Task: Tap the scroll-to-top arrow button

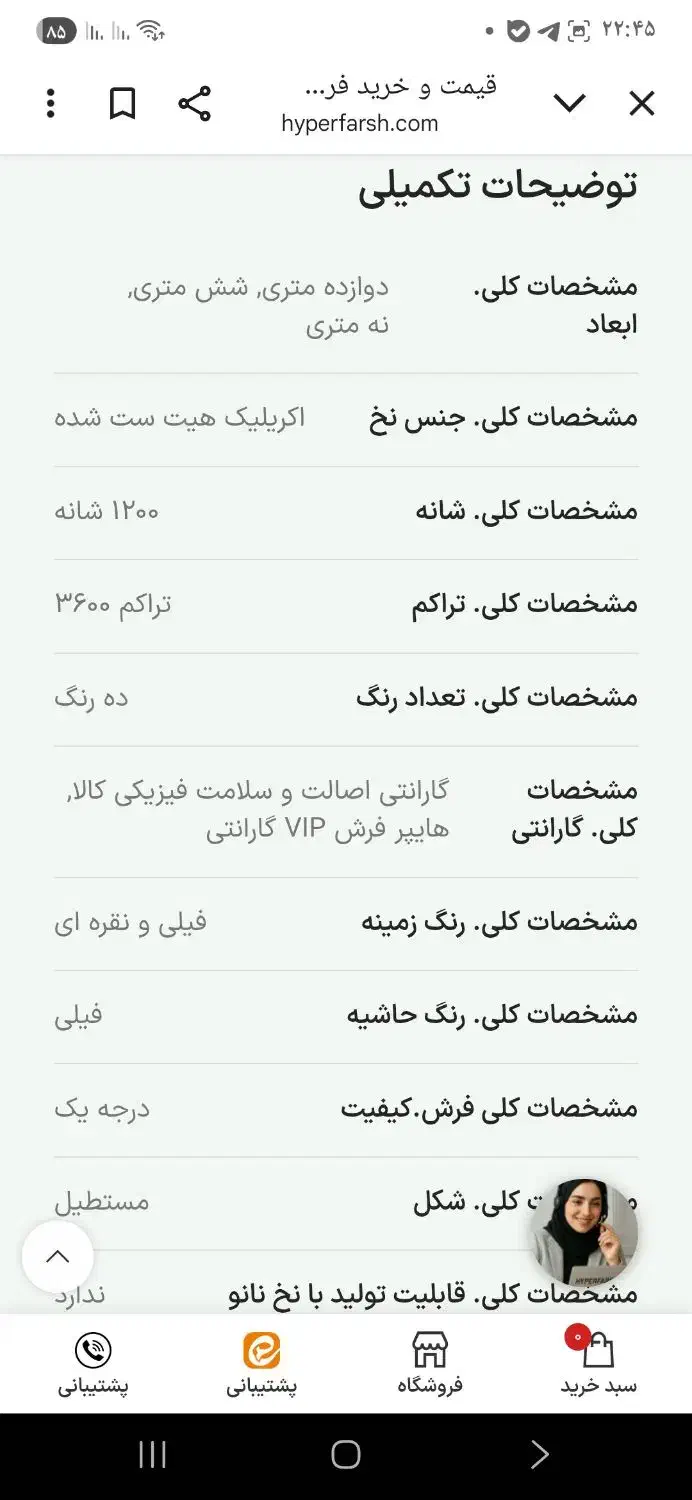Action: point(58,1257)
